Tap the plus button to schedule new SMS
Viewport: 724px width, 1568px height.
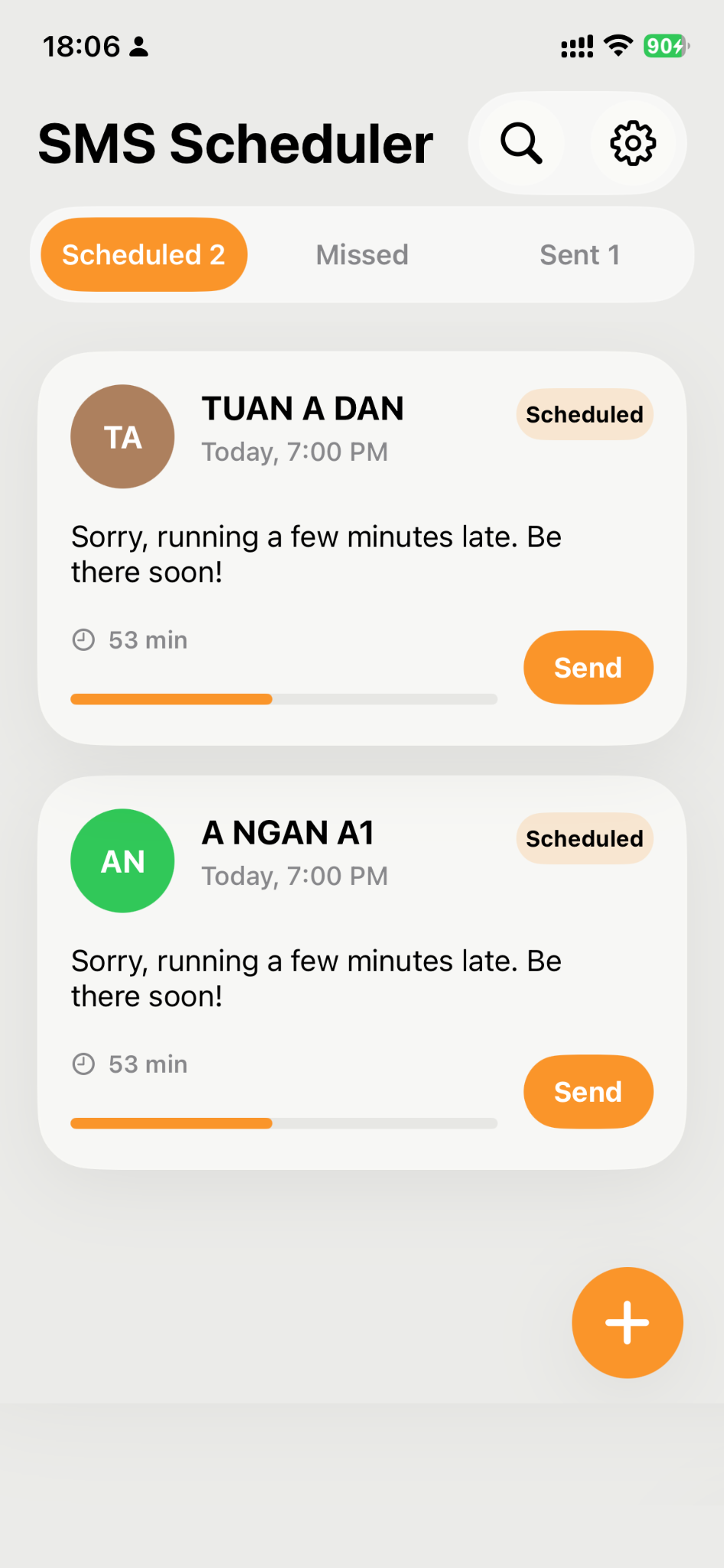point(626,1322)
